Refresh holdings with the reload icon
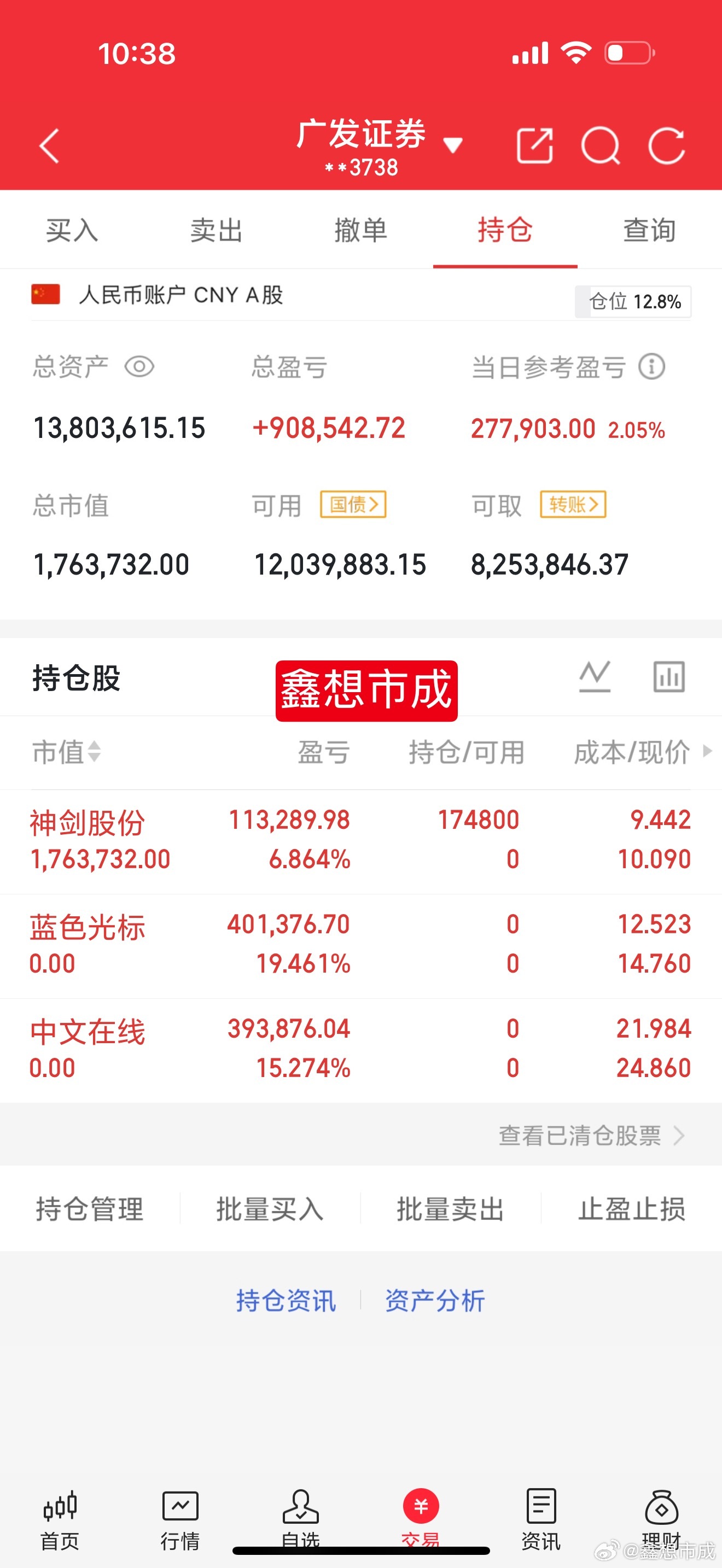722x1568 pixels. 667,146
